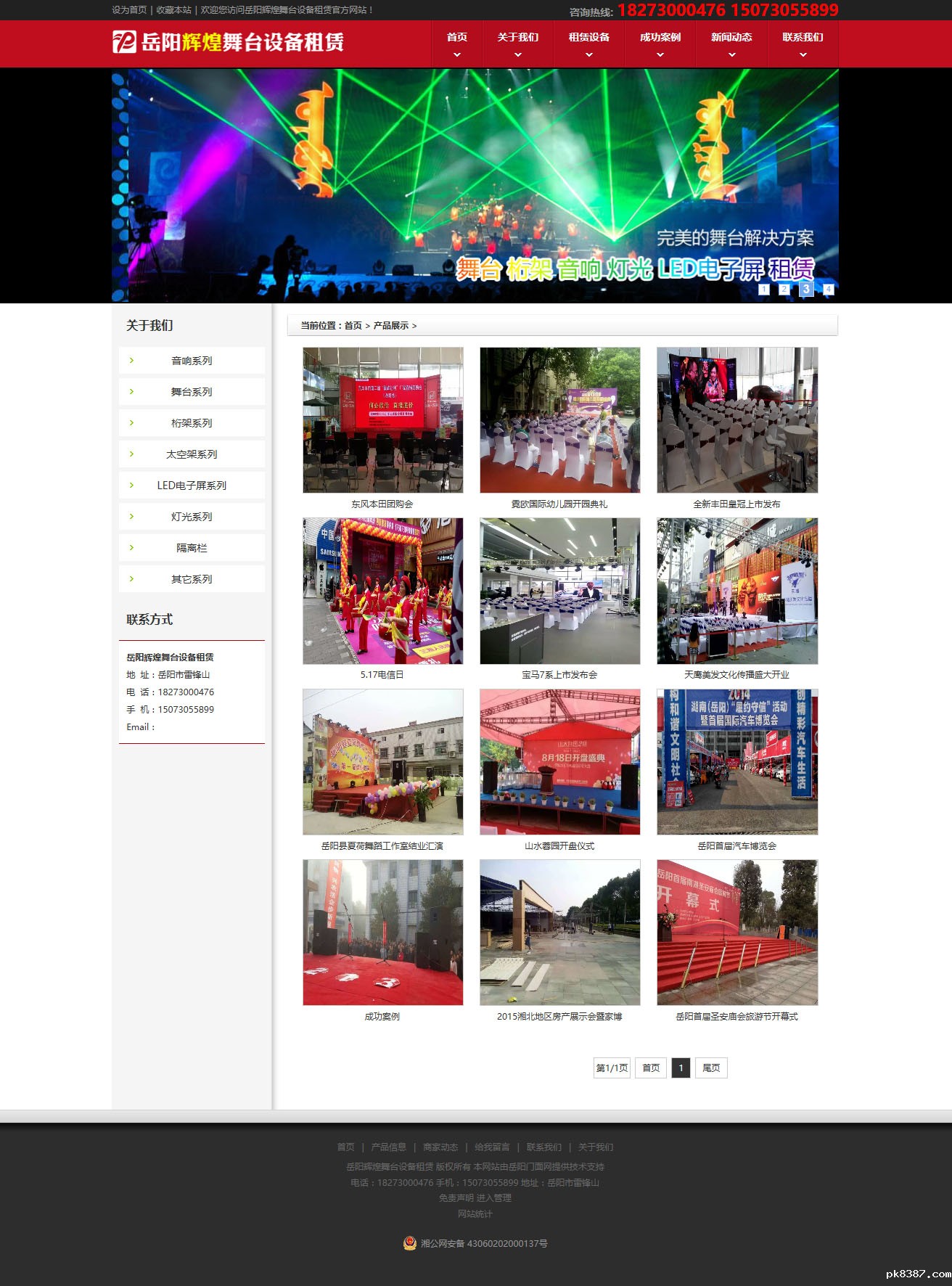Open 联系我们 in the top navigation
Screen dimensions: 952x1286
click(803, 38)
